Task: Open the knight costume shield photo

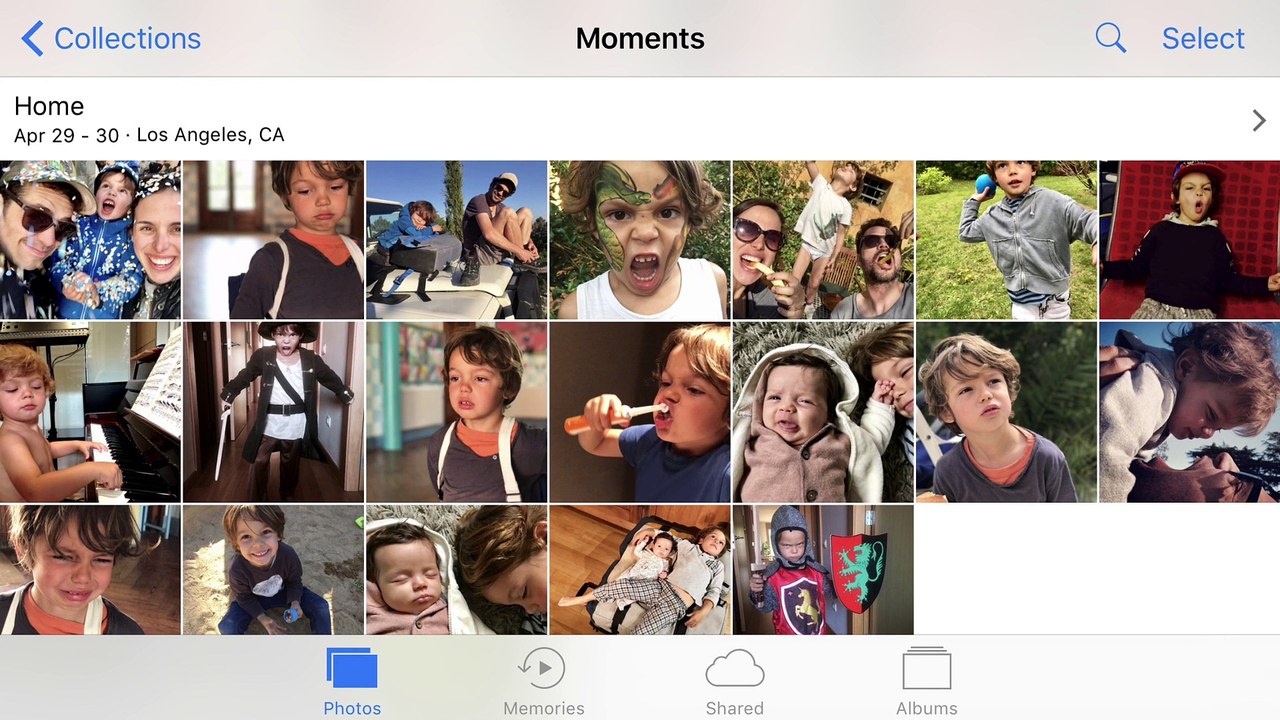Action: pyautogui.click(x=823, y=570)
